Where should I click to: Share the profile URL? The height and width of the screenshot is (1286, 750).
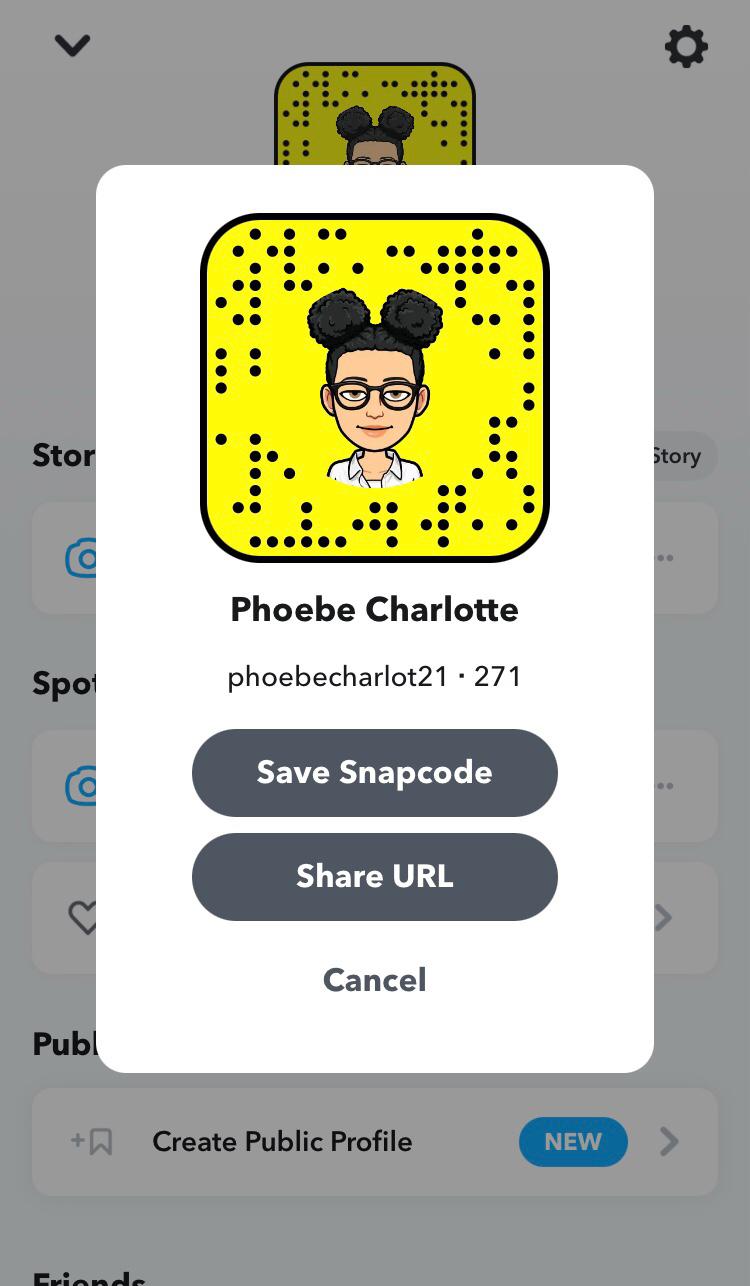click(x=374, y=876)
